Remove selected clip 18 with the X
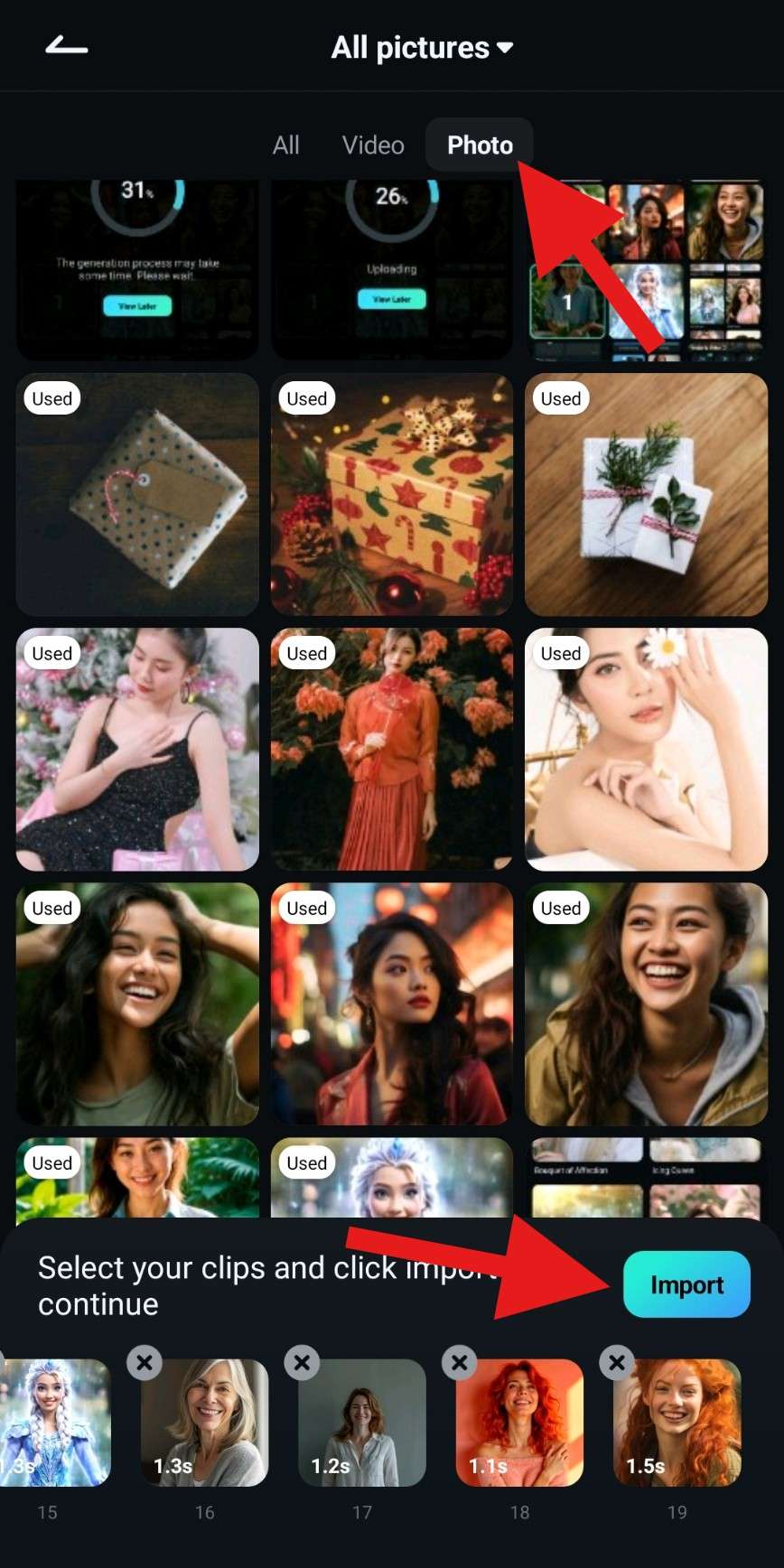 coord(460,1362)
